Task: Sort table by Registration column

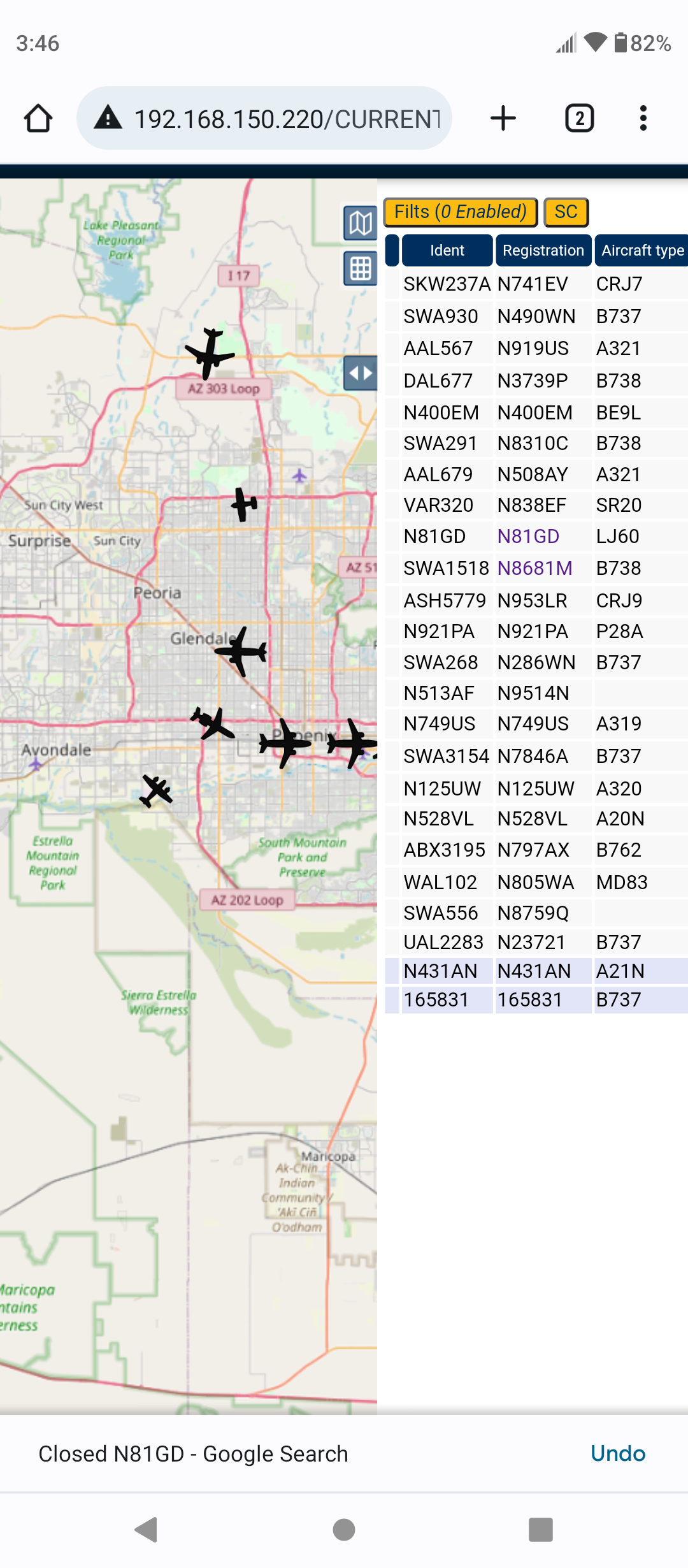Action: (543, 250)
